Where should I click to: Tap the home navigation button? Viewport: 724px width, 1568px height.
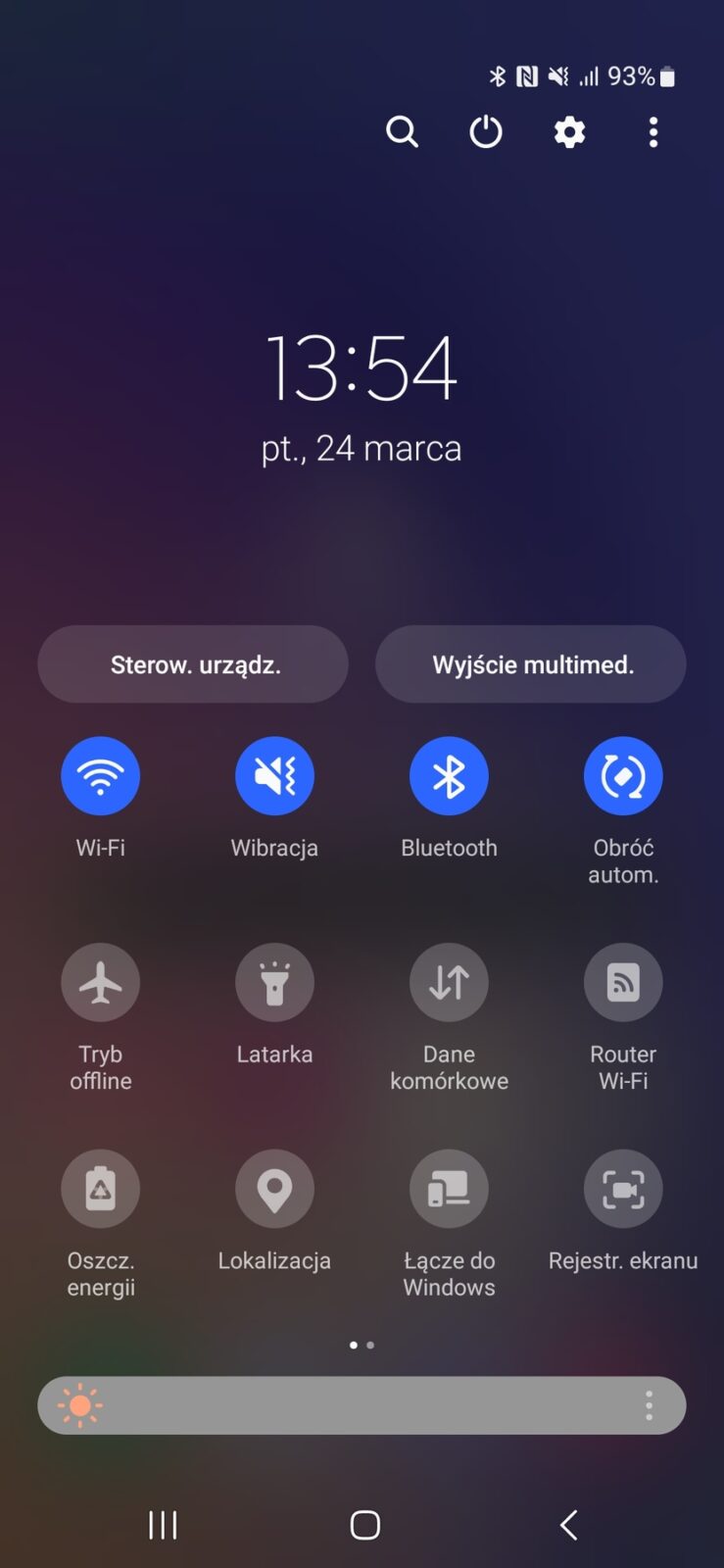[364, 1525]
